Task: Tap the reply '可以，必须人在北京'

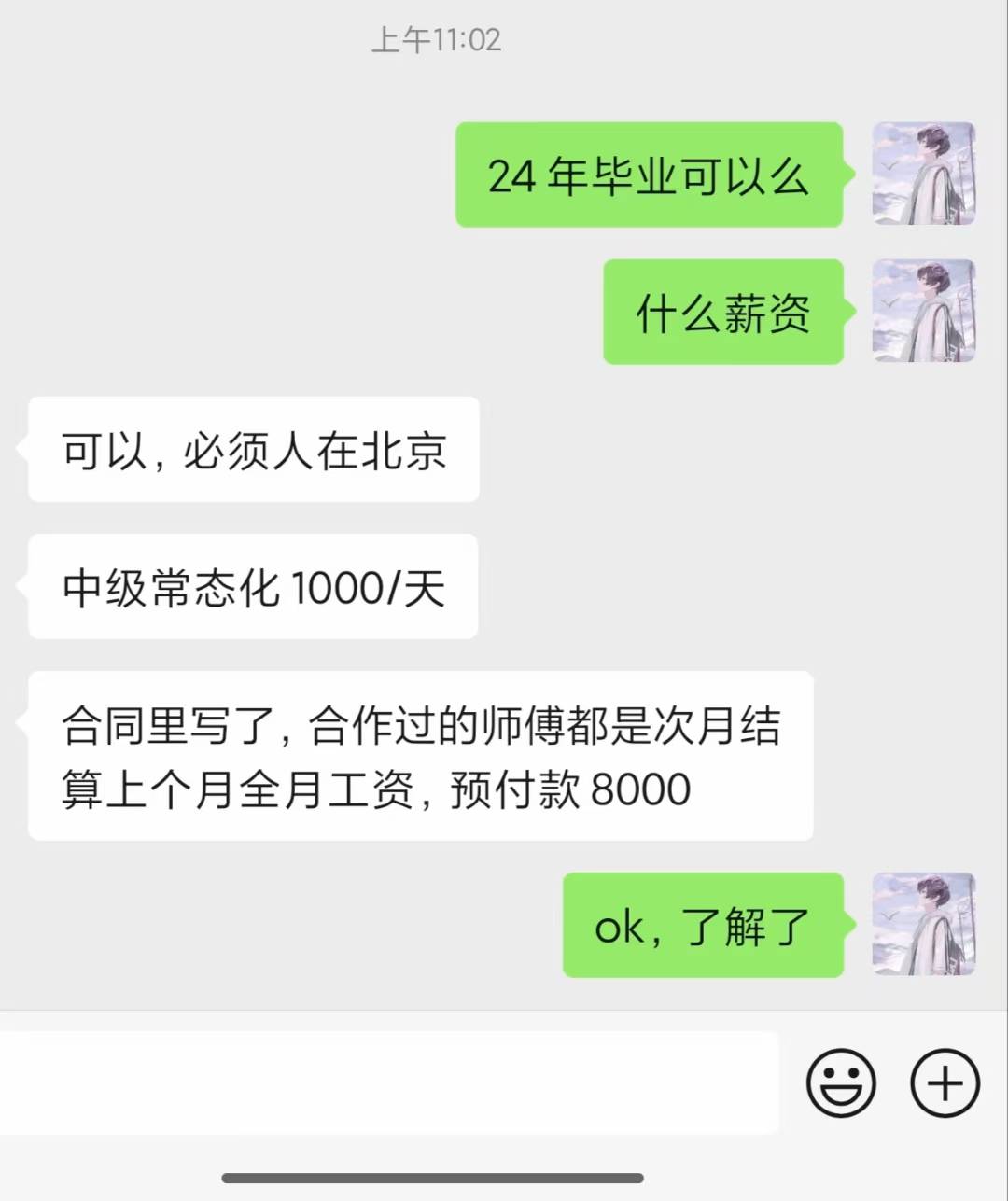Action: point(252,451)
